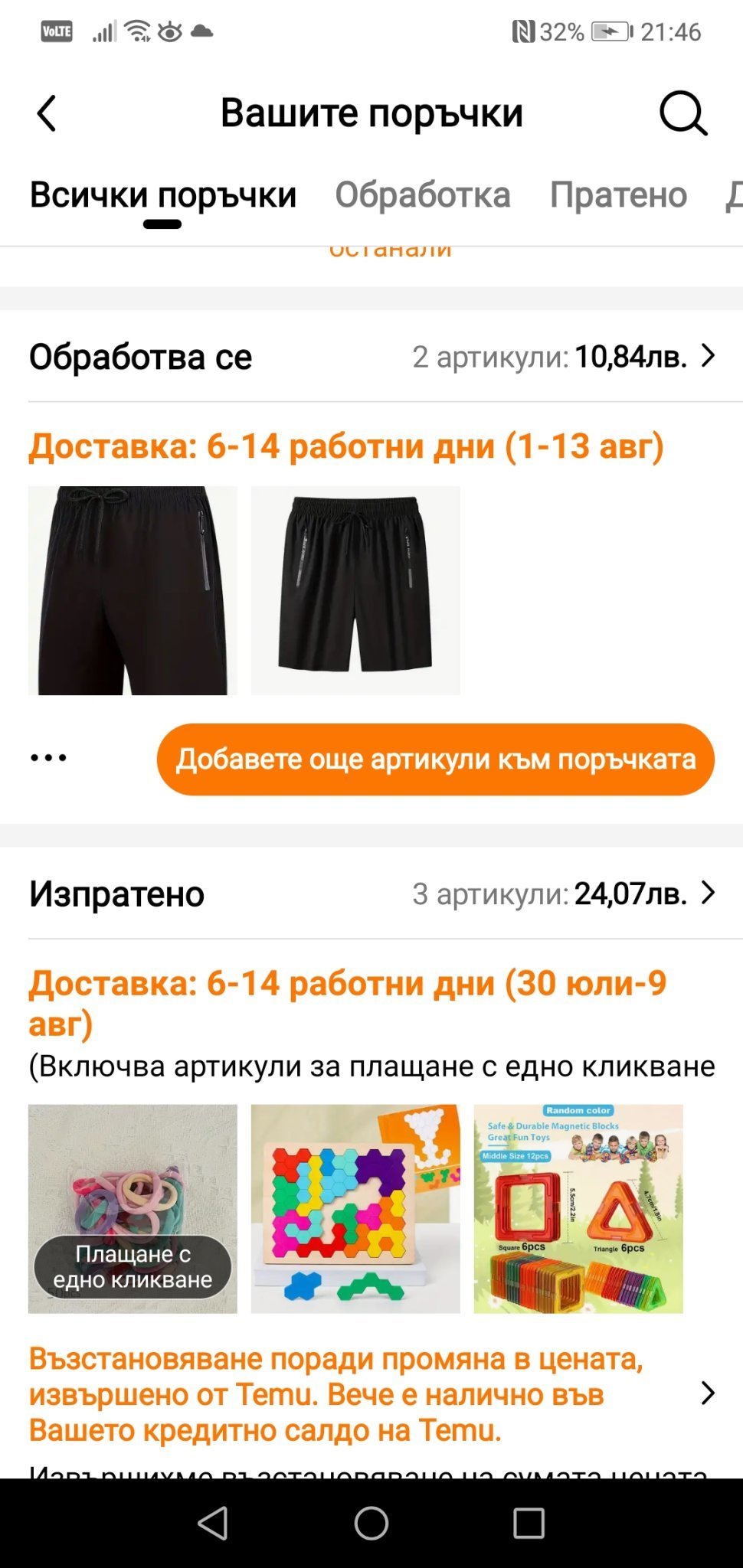This screenshot has height=1568, width=743.
Task: Open the close-up black shorts thumbnail
Action: 133,590
